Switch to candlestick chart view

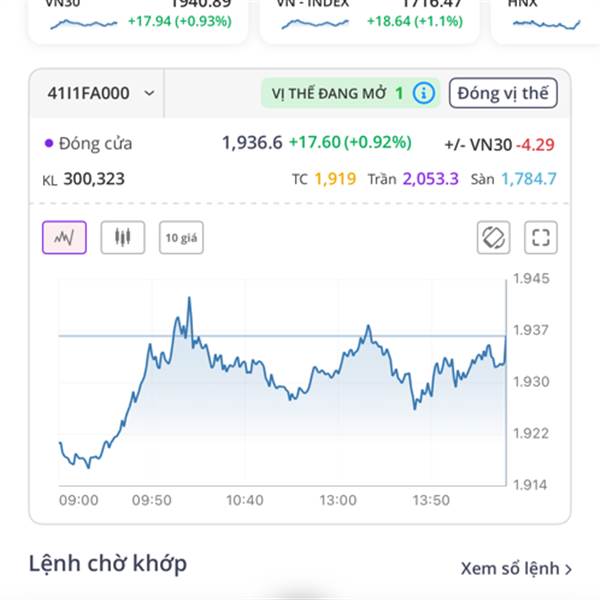click(123, 238)
